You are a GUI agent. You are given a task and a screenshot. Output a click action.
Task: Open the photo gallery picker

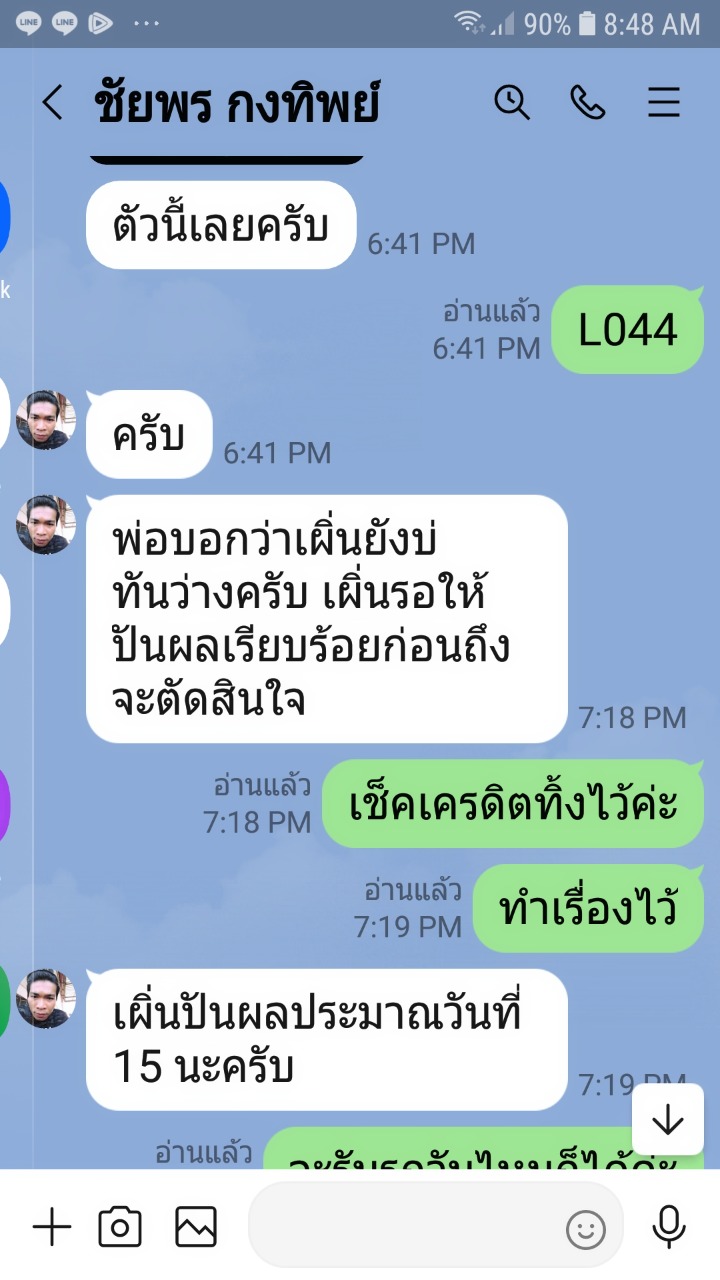[x=196, y=1227]
